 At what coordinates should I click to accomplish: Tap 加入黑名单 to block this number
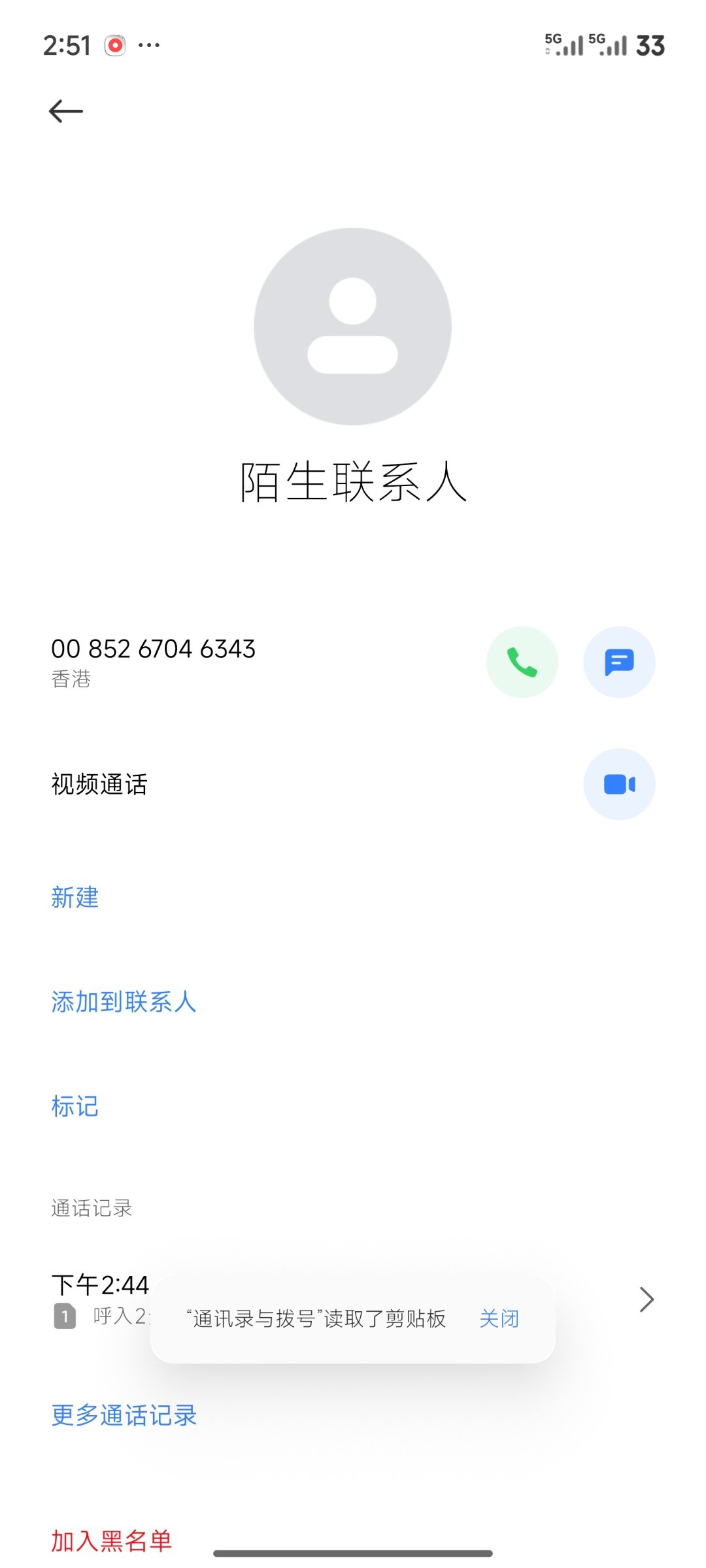111,1540
